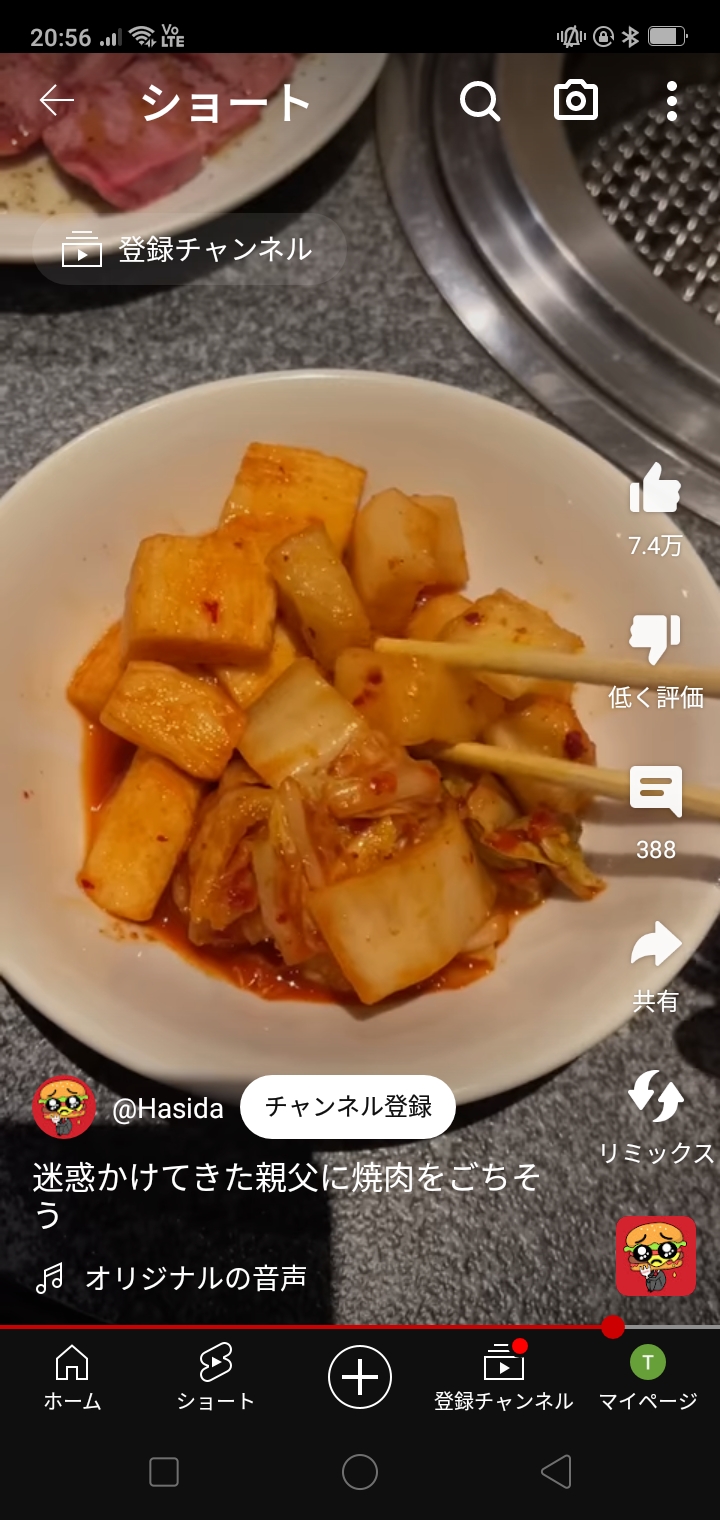Switch to the マイページ tab
This screenshot has width=720, height=1520.
(647, 1377)
